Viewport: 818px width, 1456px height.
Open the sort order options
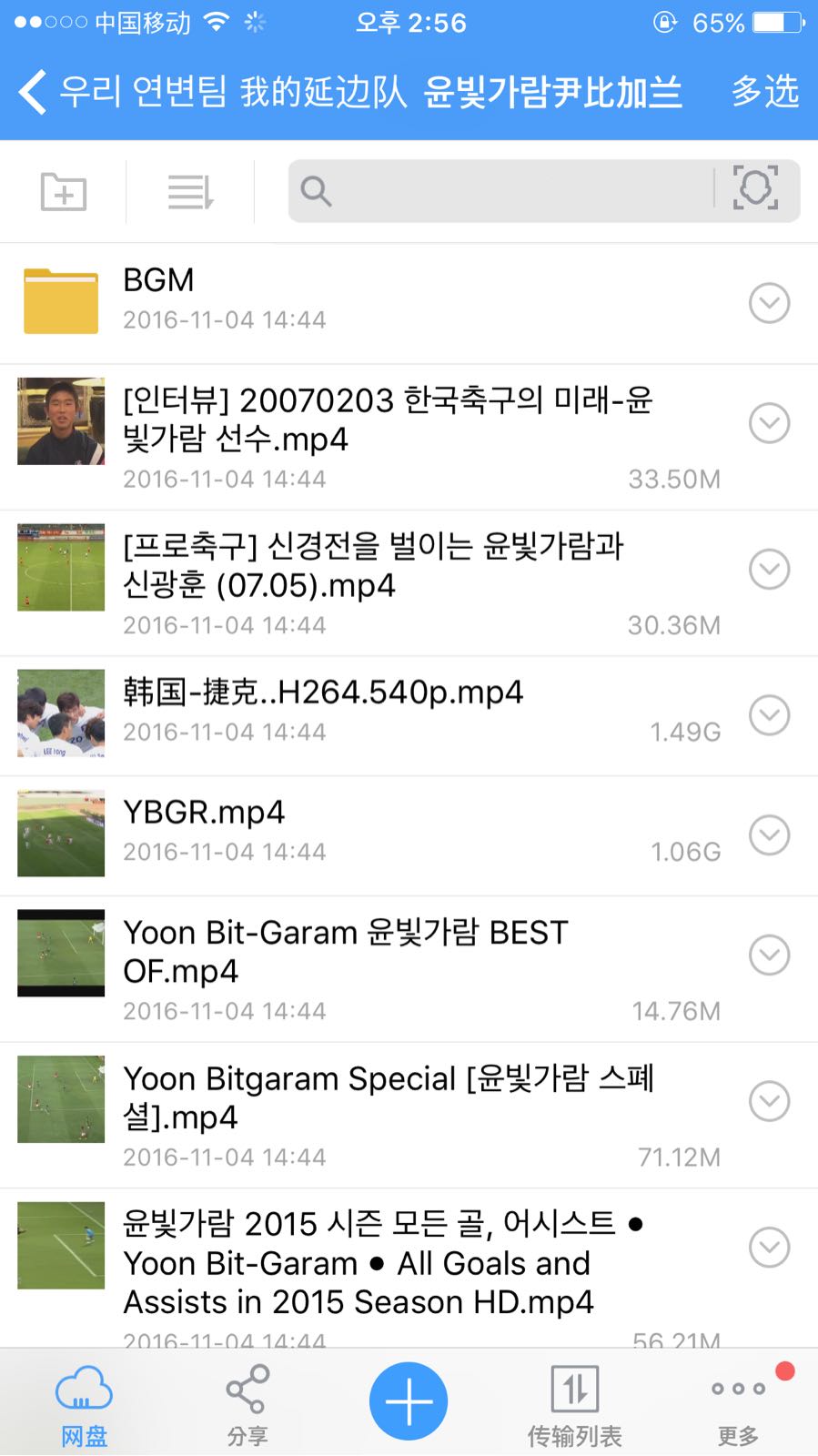tap(190, 192)
